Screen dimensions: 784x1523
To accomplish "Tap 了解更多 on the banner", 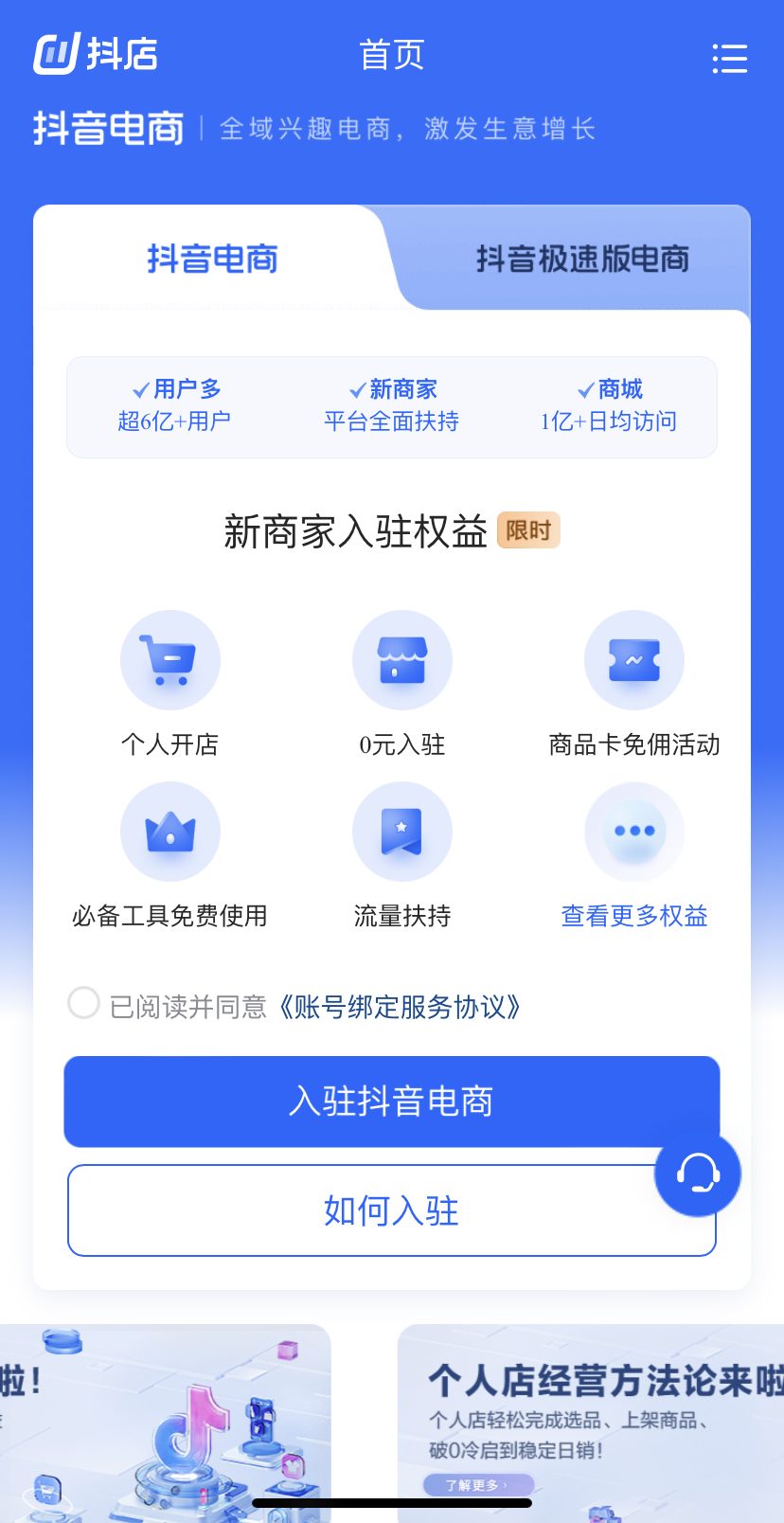I will pos(478,1485).
